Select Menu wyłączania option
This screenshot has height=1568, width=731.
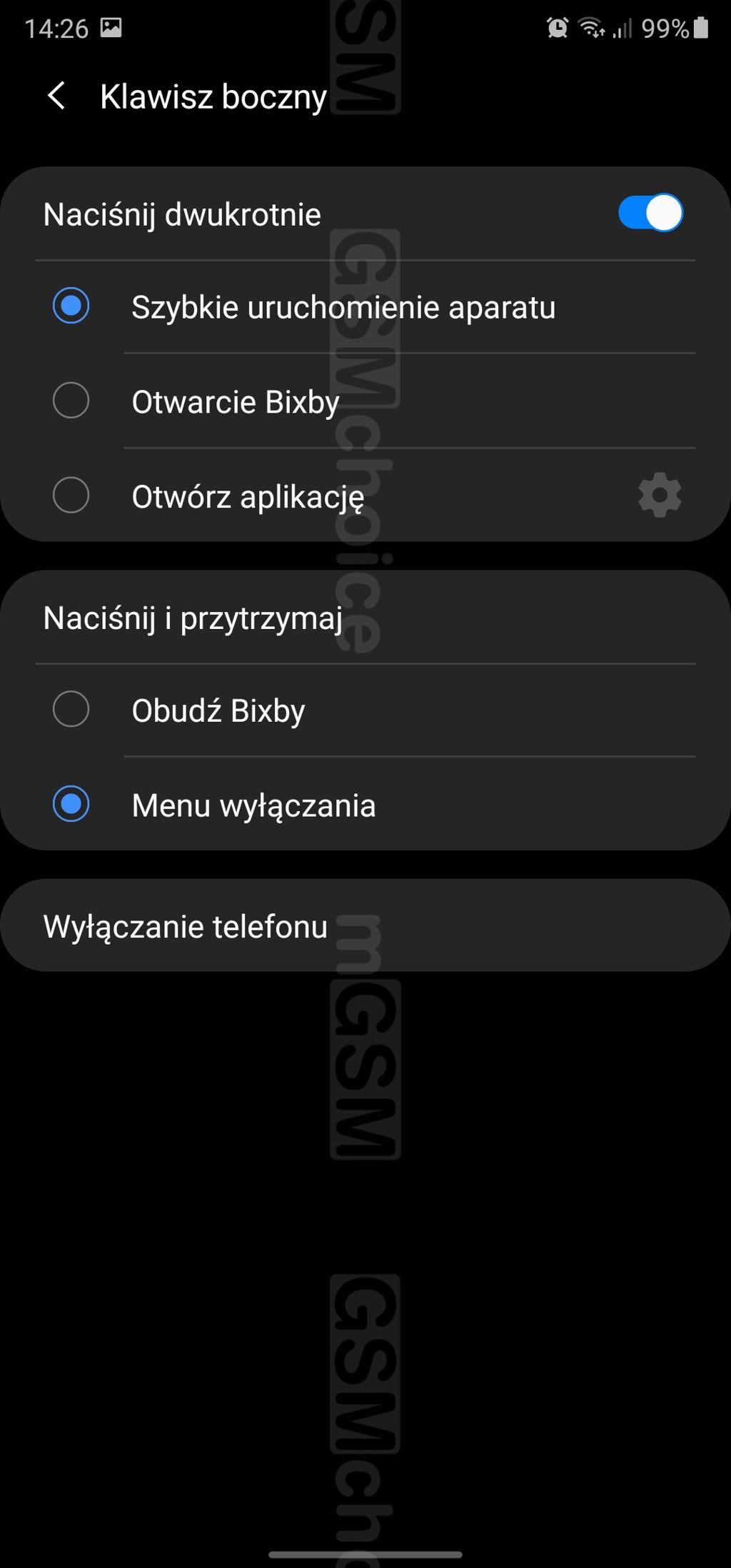[x=71, y=805]
